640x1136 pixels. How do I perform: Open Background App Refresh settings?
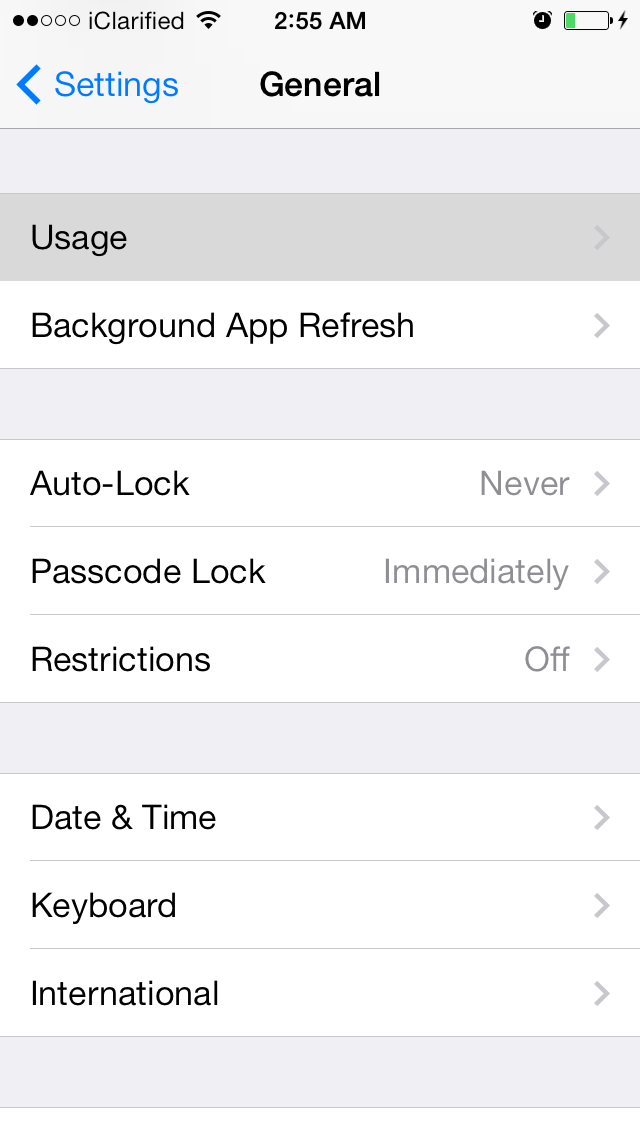click(x=320, y=326)
